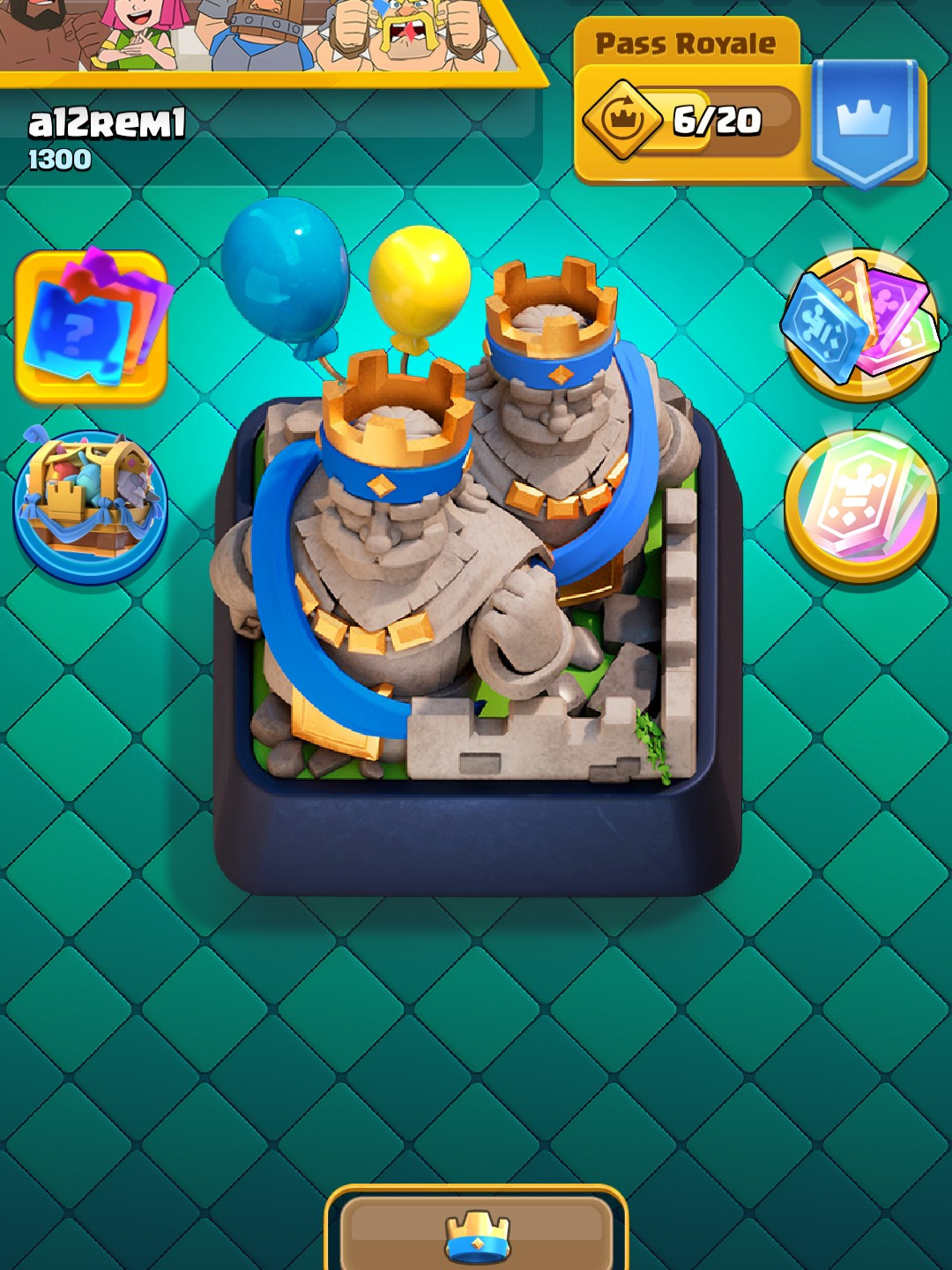The height and width of the screenshot is (1270, 952).
Task: Tap the blue crown badge on Pass Royale
Action: 864,121
